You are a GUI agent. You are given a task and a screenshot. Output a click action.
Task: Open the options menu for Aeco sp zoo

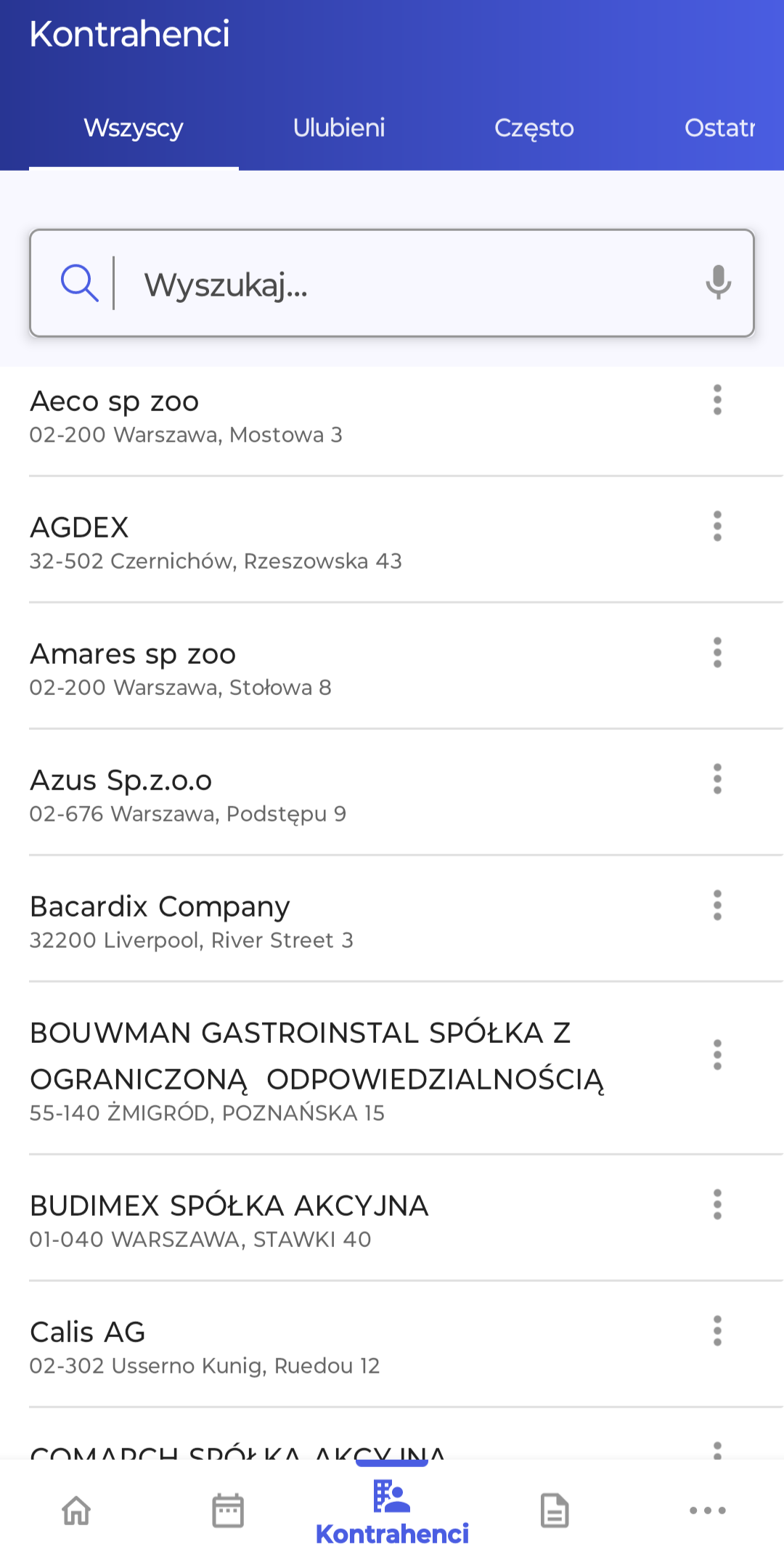(x=717, y=399)
